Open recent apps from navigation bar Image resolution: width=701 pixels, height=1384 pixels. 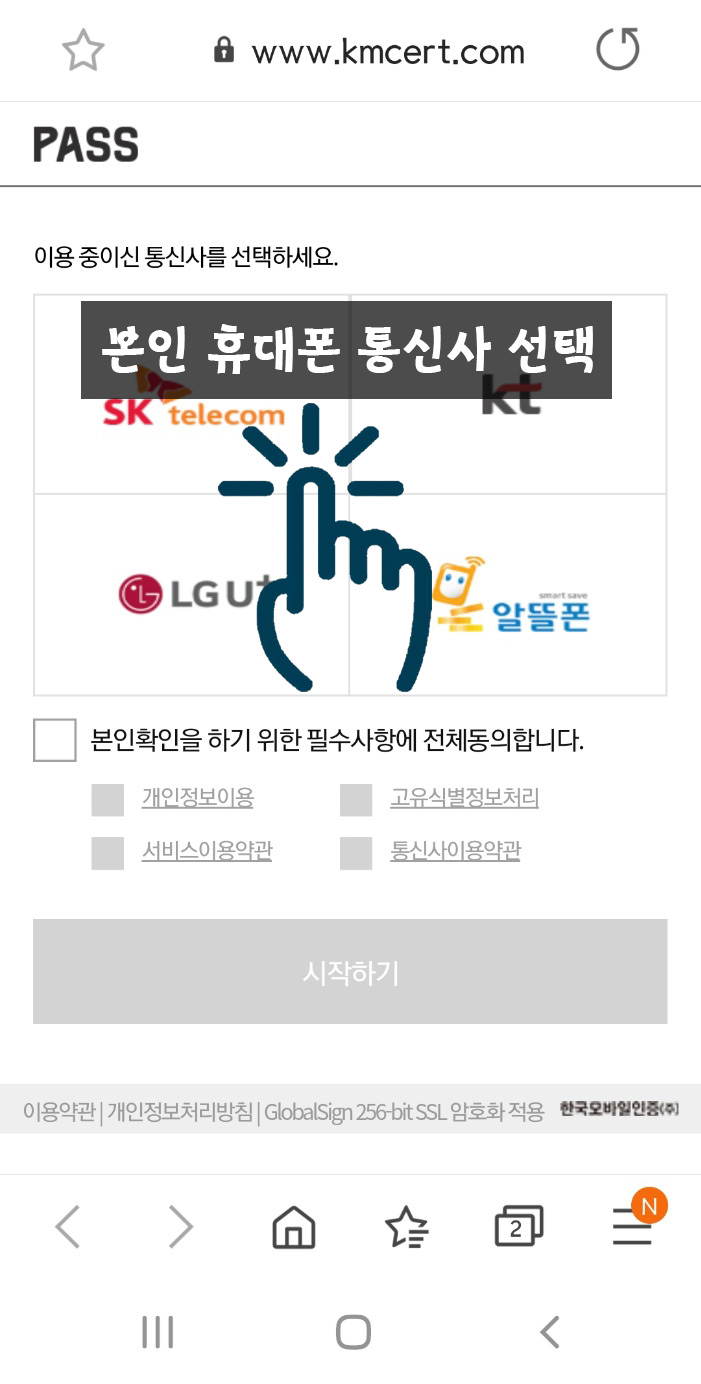tap(157, 1332)
